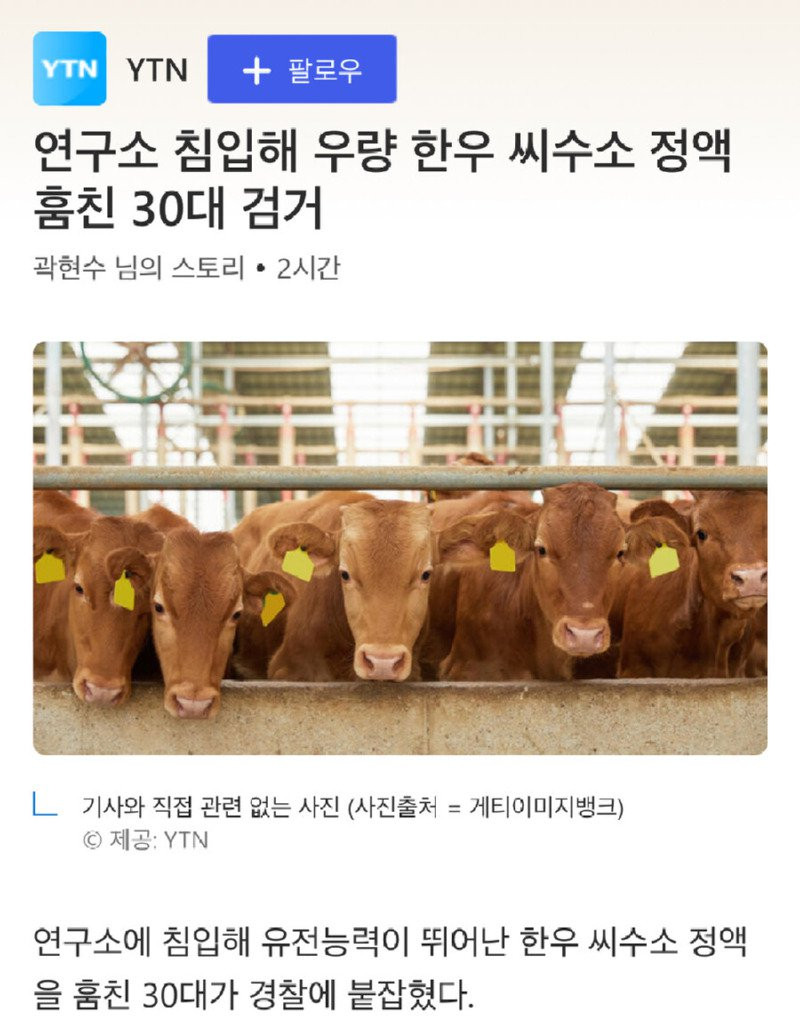The height and width of the screenshot is (1024, 800).
Task: Open the cattle article photo
Action: (x=400, y=548)
